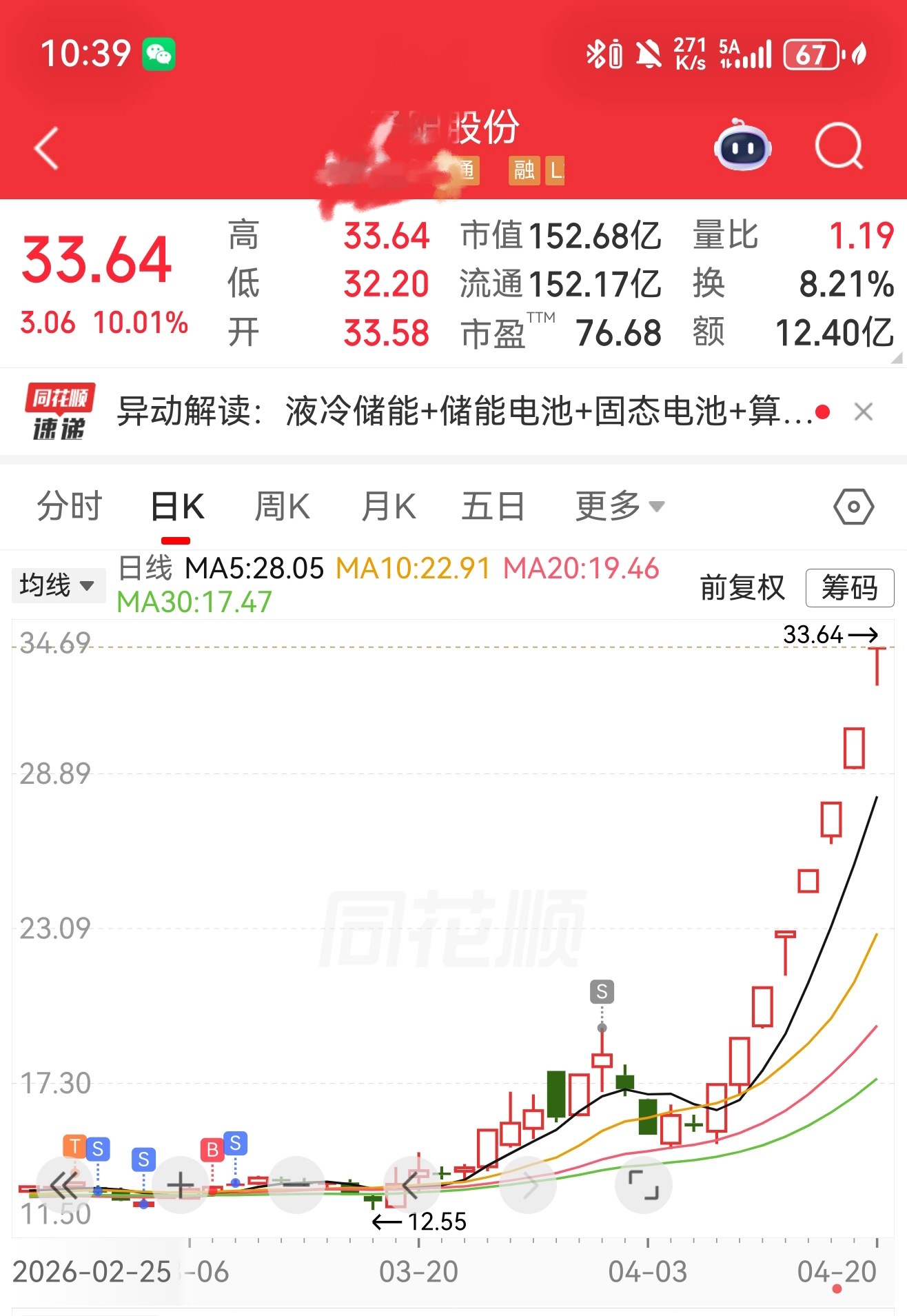
Task: Dismiss the 异动解读 news banner
Action: point(864,412)
